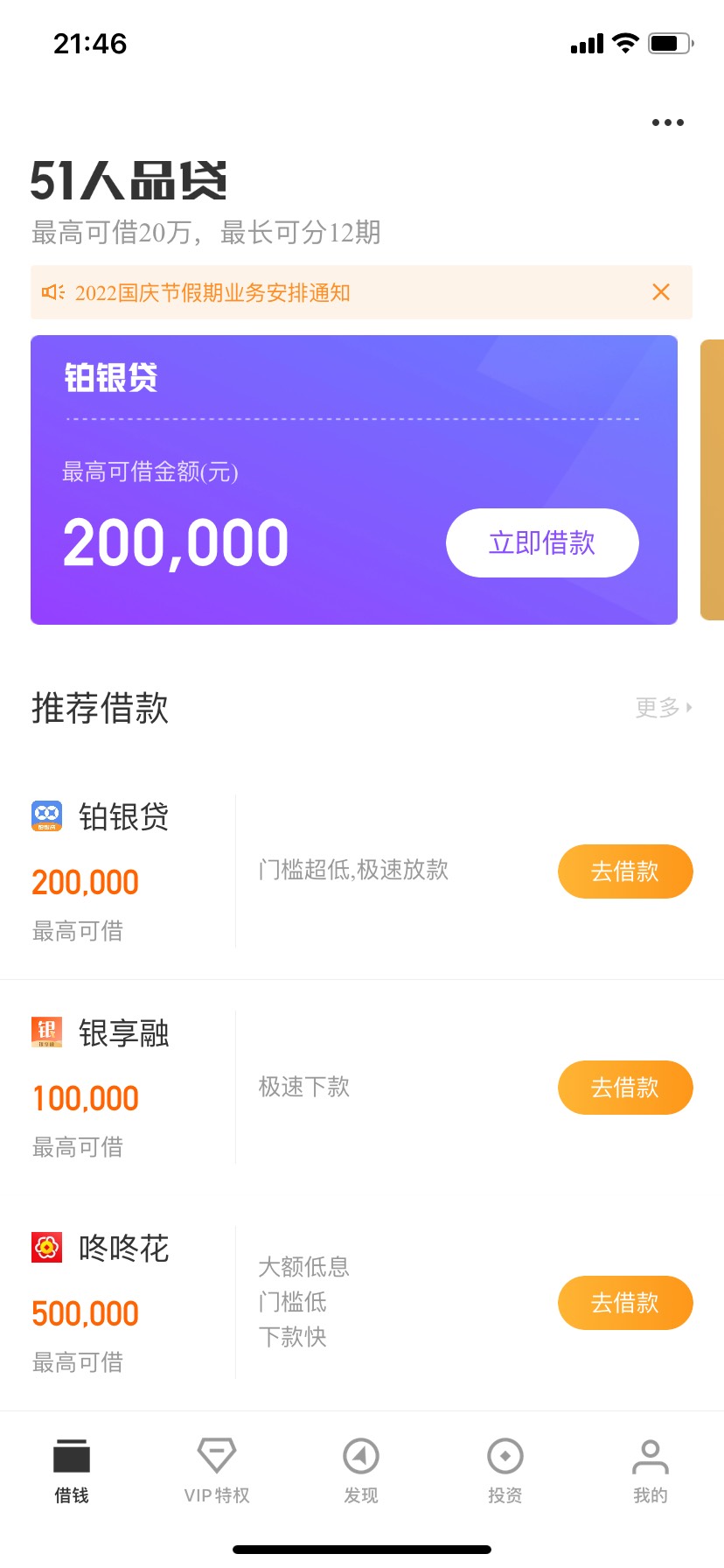Tap 去借款 beside 银享融
The width and height of the screenshot is (724, 1568).
coord(625,1088)
